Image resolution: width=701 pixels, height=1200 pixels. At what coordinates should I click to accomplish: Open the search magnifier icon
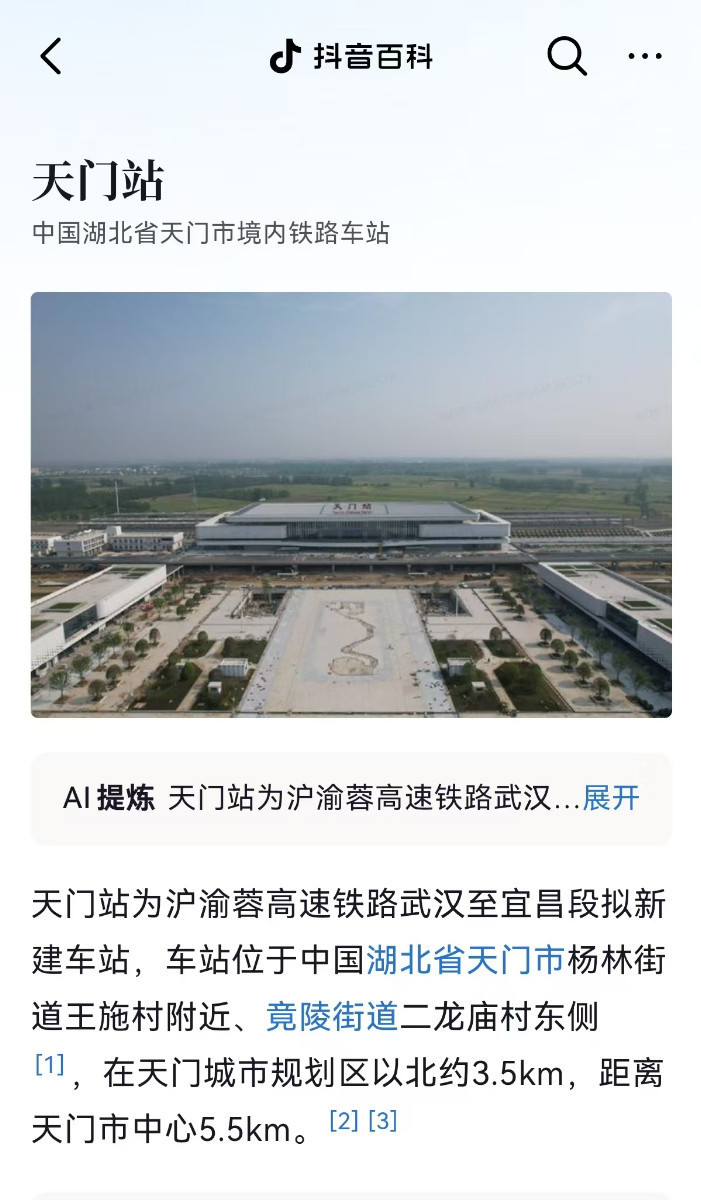pyautogui.click(x=566, y=57)
